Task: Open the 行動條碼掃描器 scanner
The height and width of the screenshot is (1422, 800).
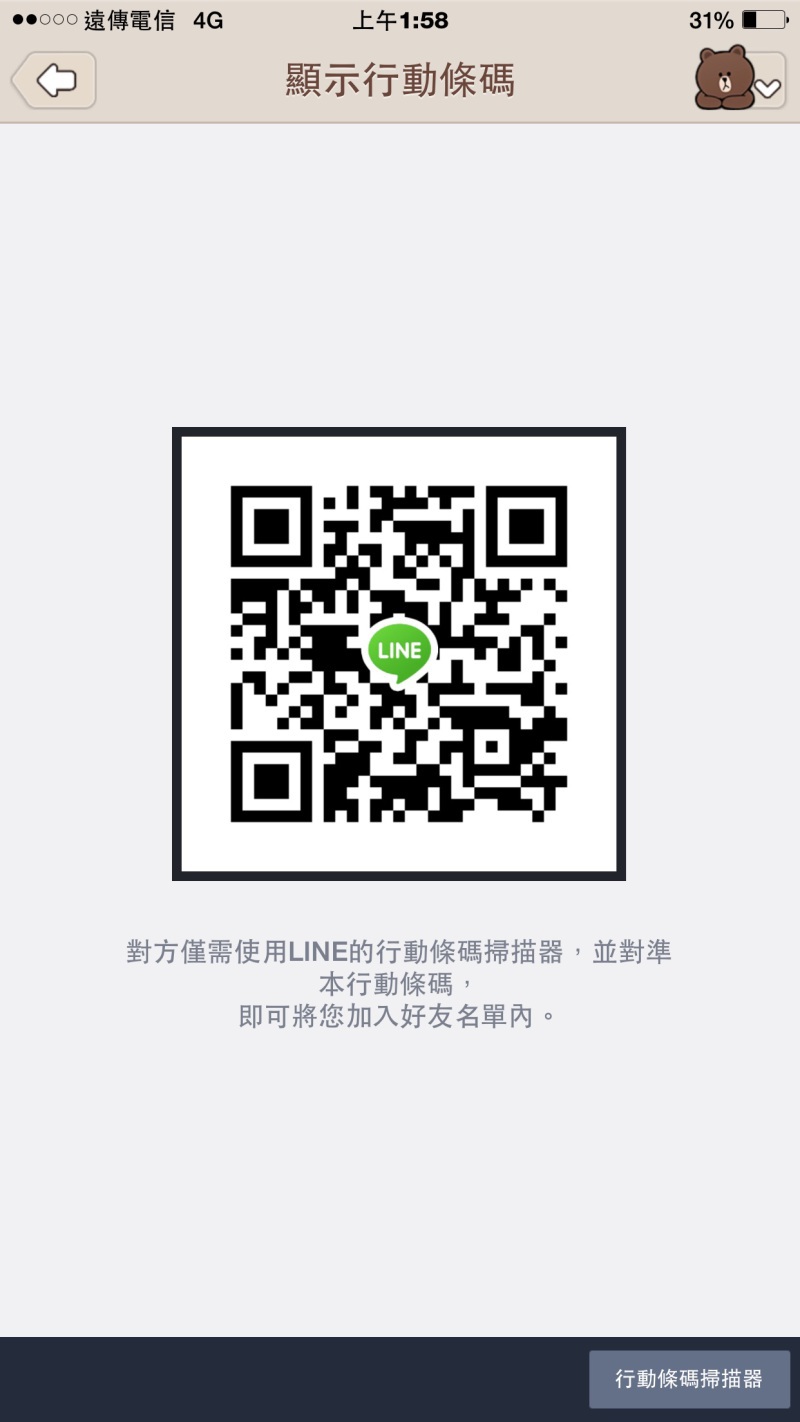Action: 689,1379
